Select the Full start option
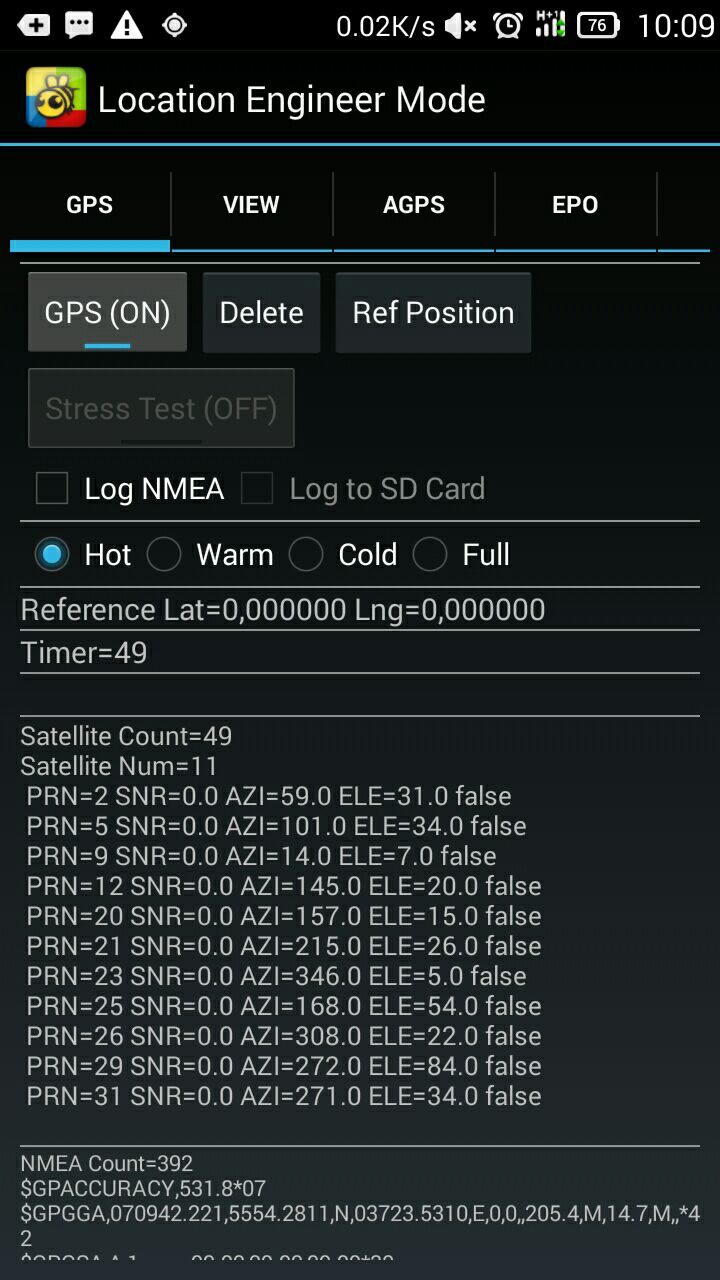 (430, 554)
